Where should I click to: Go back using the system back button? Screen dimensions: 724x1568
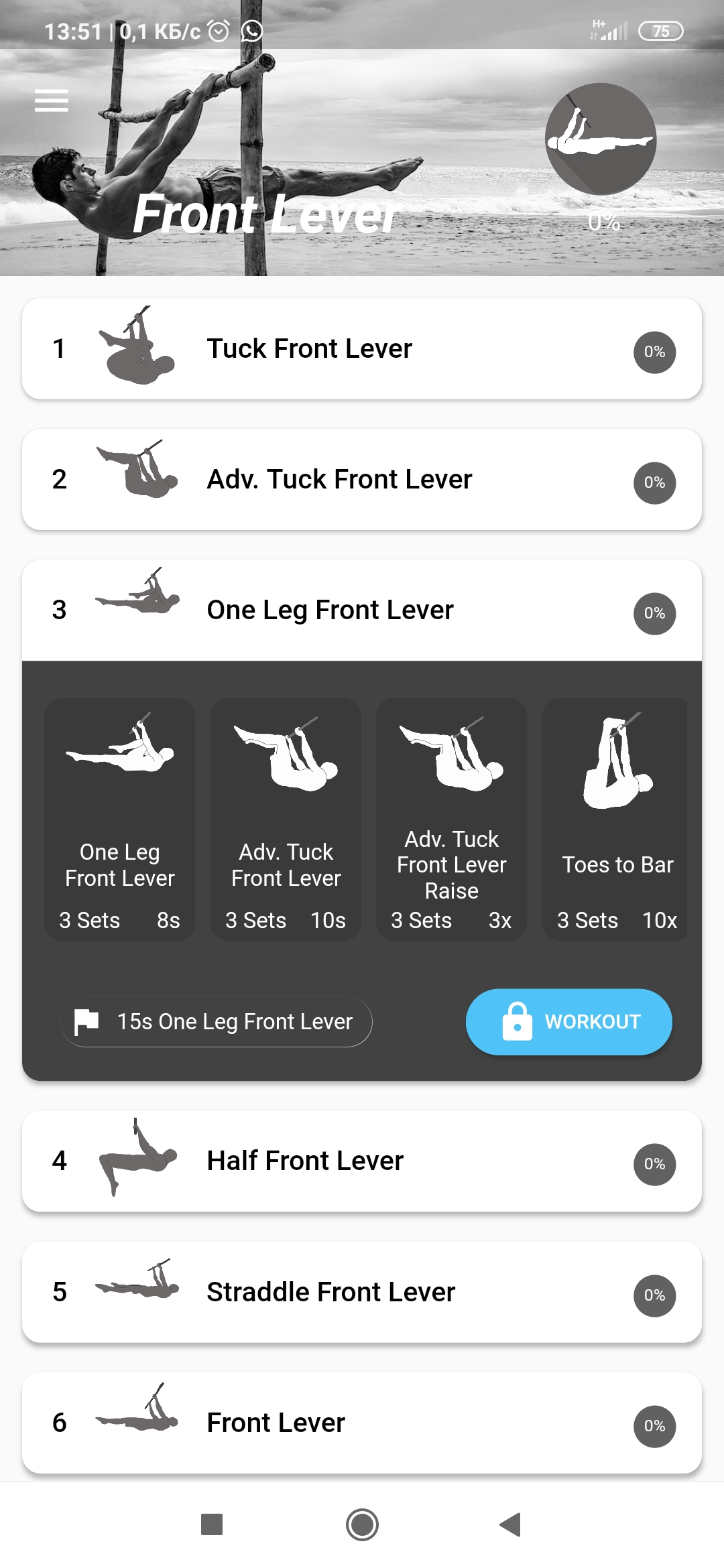pos(511,1524)
